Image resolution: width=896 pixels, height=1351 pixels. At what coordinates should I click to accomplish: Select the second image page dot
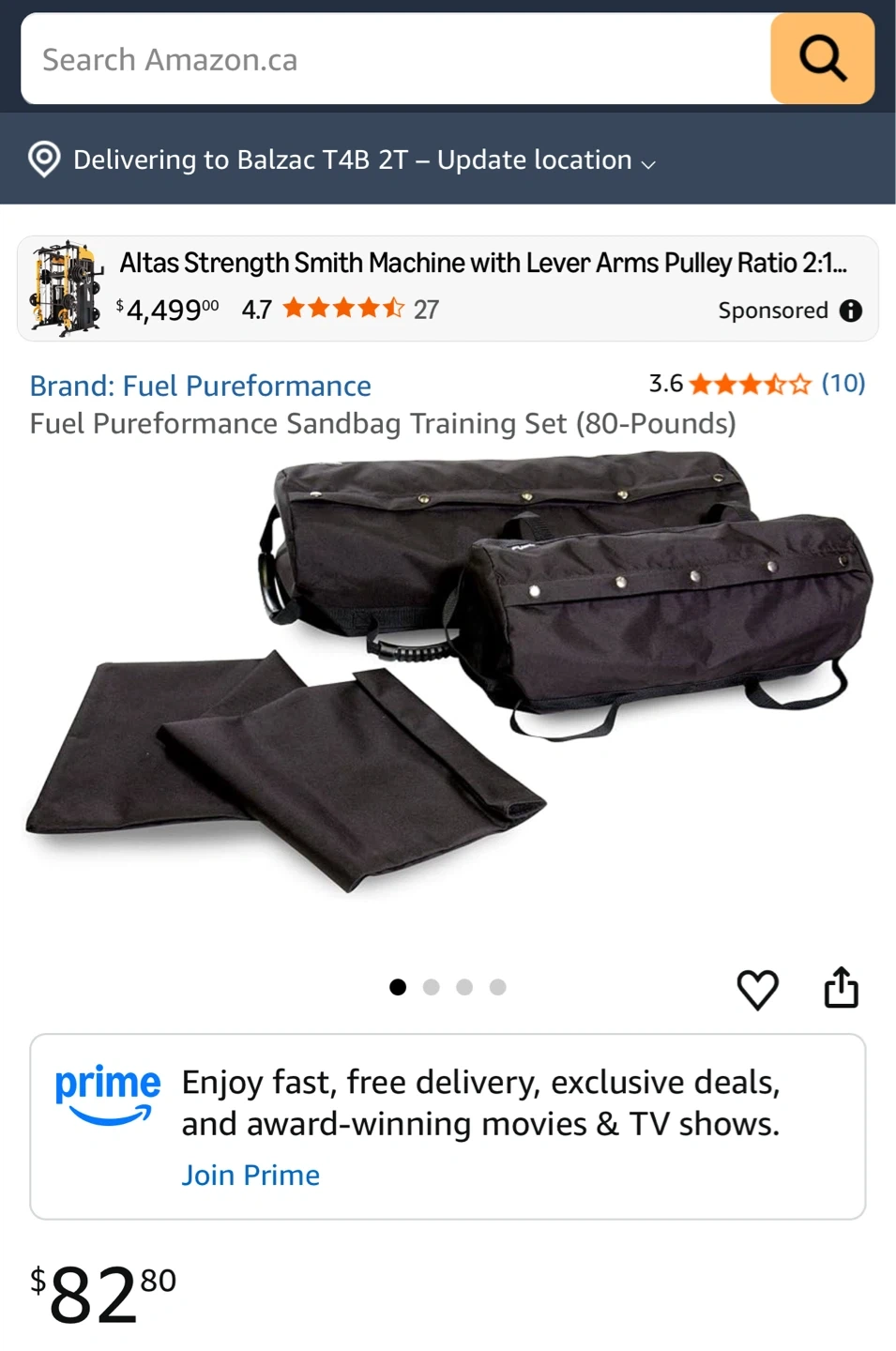tap(432, 987)
